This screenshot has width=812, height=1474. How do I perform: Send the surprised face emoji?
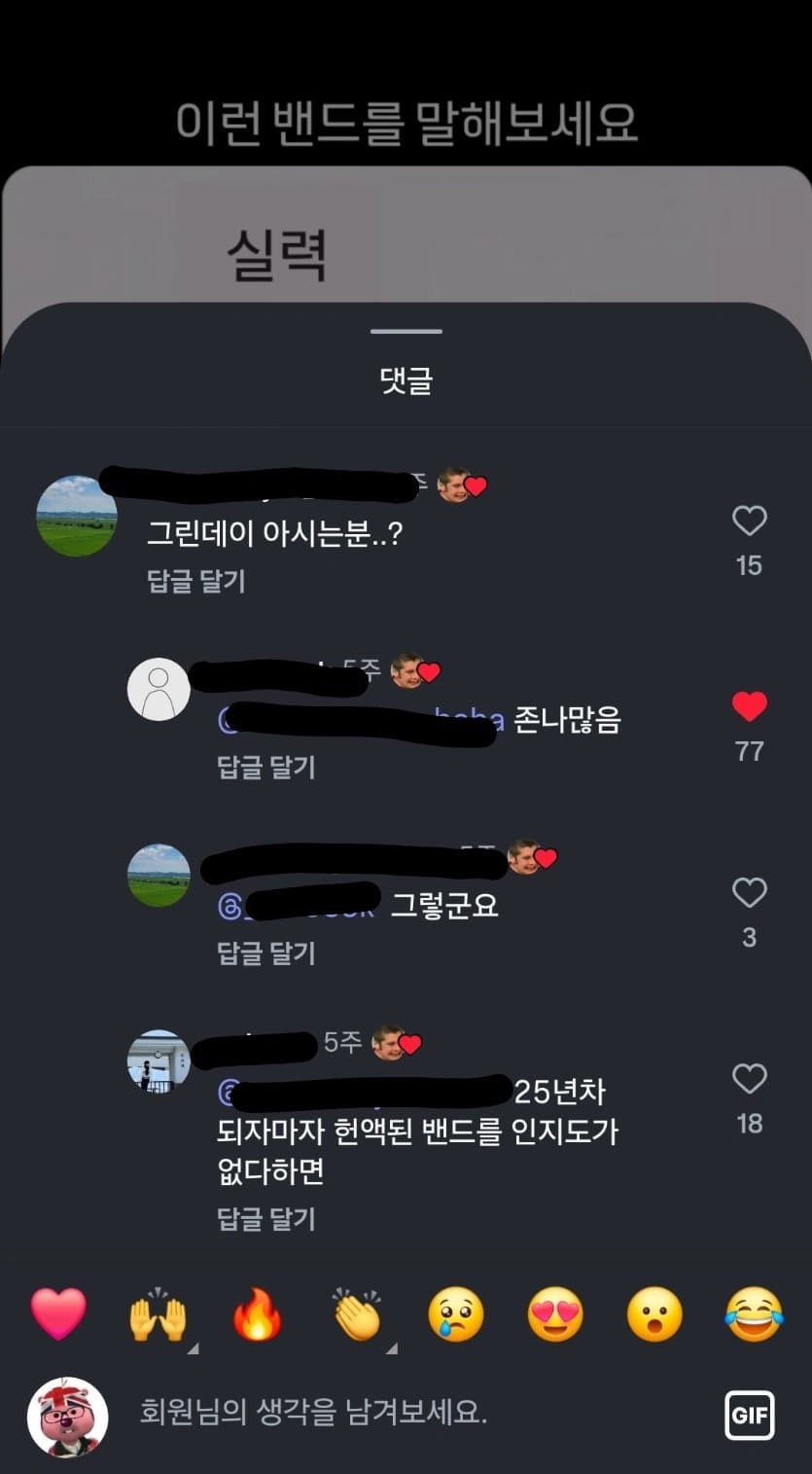pyautogui.click(x=654, y=1314)
